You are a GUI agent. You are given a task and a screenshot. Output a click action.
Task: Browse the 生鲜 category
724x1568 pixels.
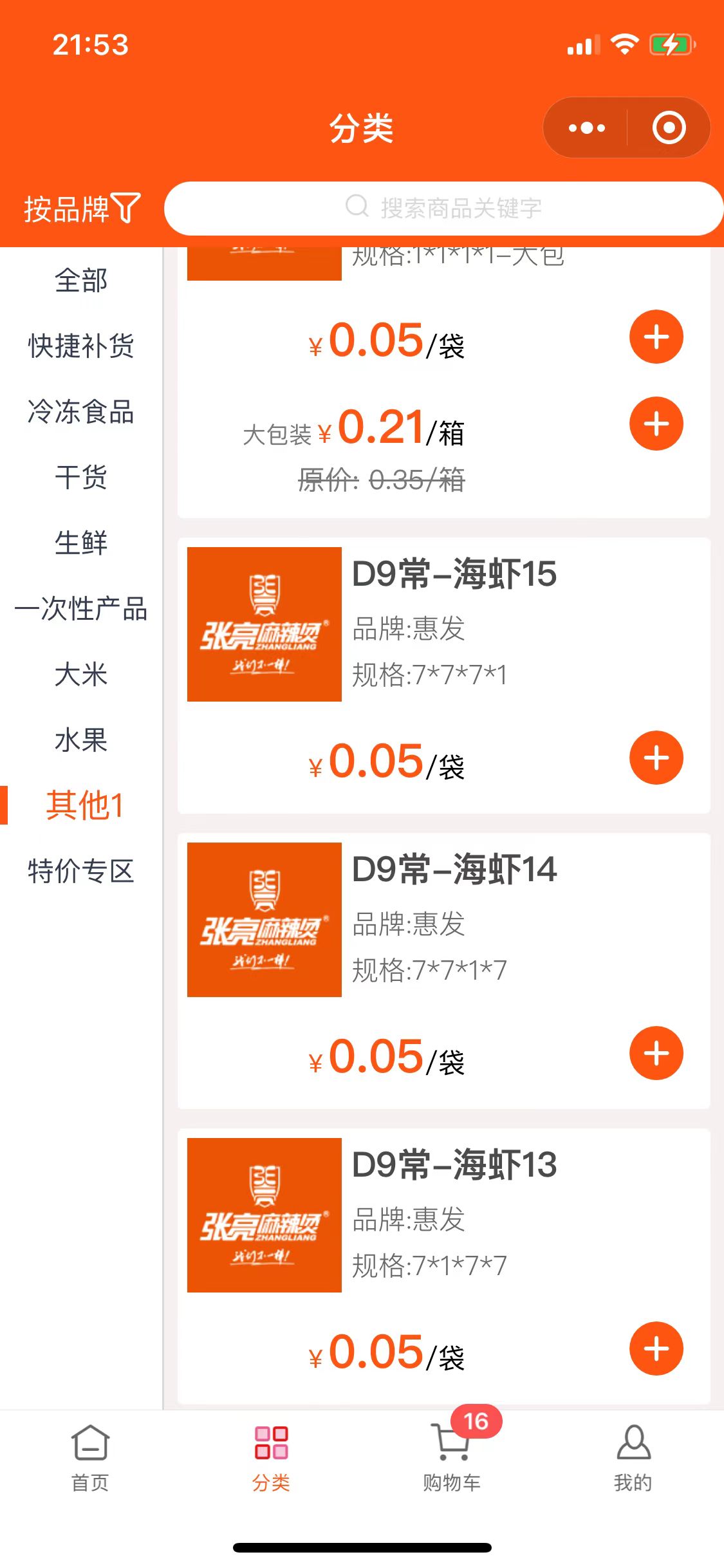click(81, 543)
